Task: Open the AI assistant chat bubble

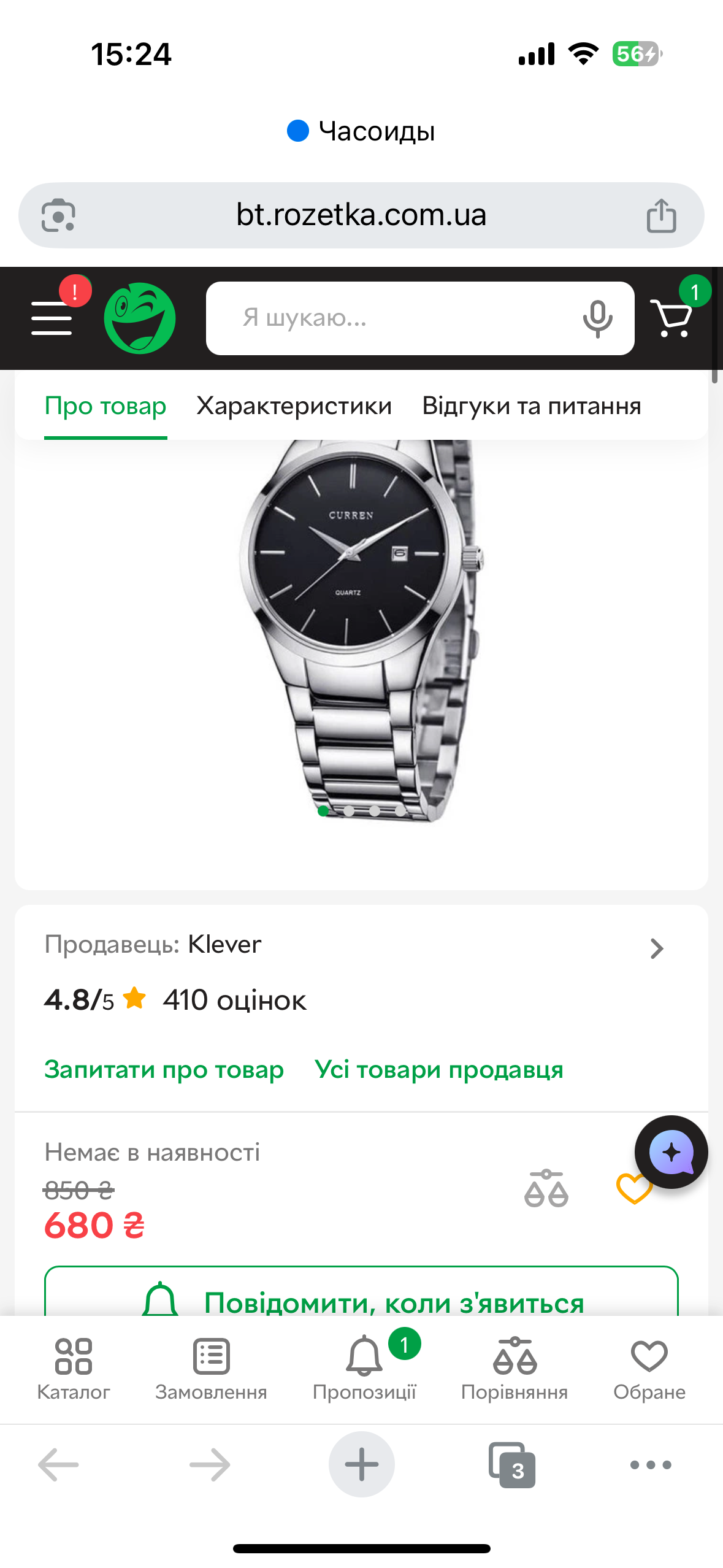Action: click(x=671, y=1151)
